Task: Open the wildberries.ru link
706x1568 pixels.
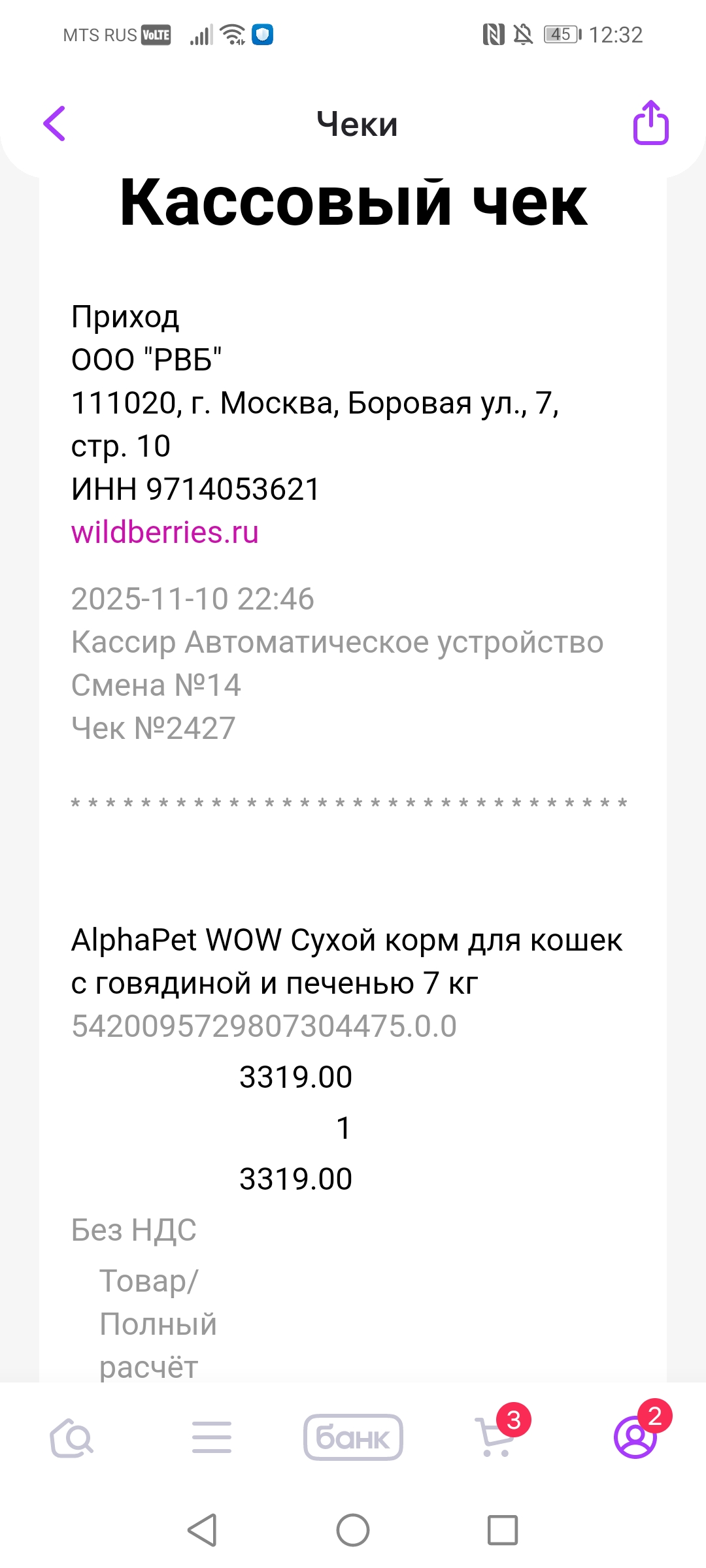Action: tap(165, 532)
